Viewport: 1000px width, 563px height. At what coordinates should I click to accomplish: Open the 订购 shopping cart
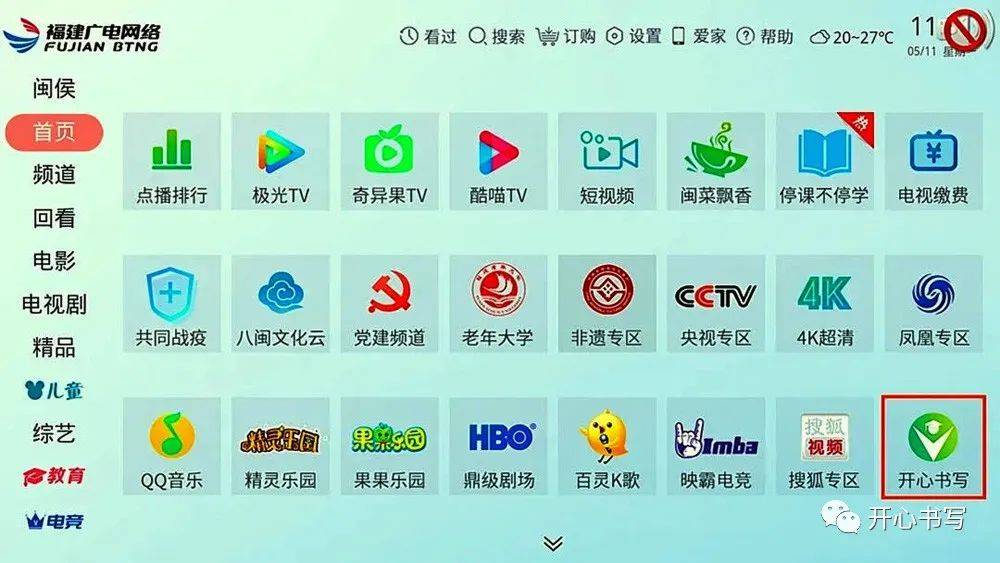click(566, 36)
